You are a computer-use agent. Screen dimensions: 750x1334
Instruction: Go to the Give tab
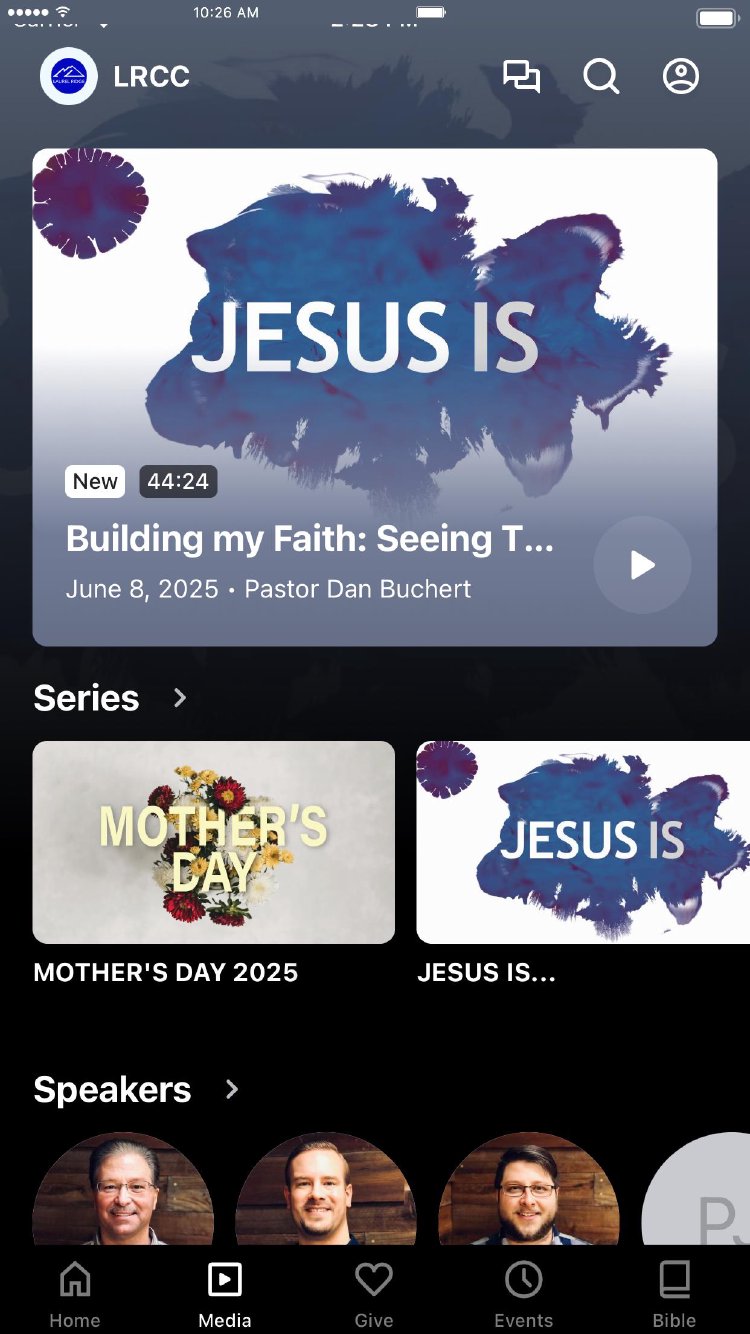pos(374,1293)
